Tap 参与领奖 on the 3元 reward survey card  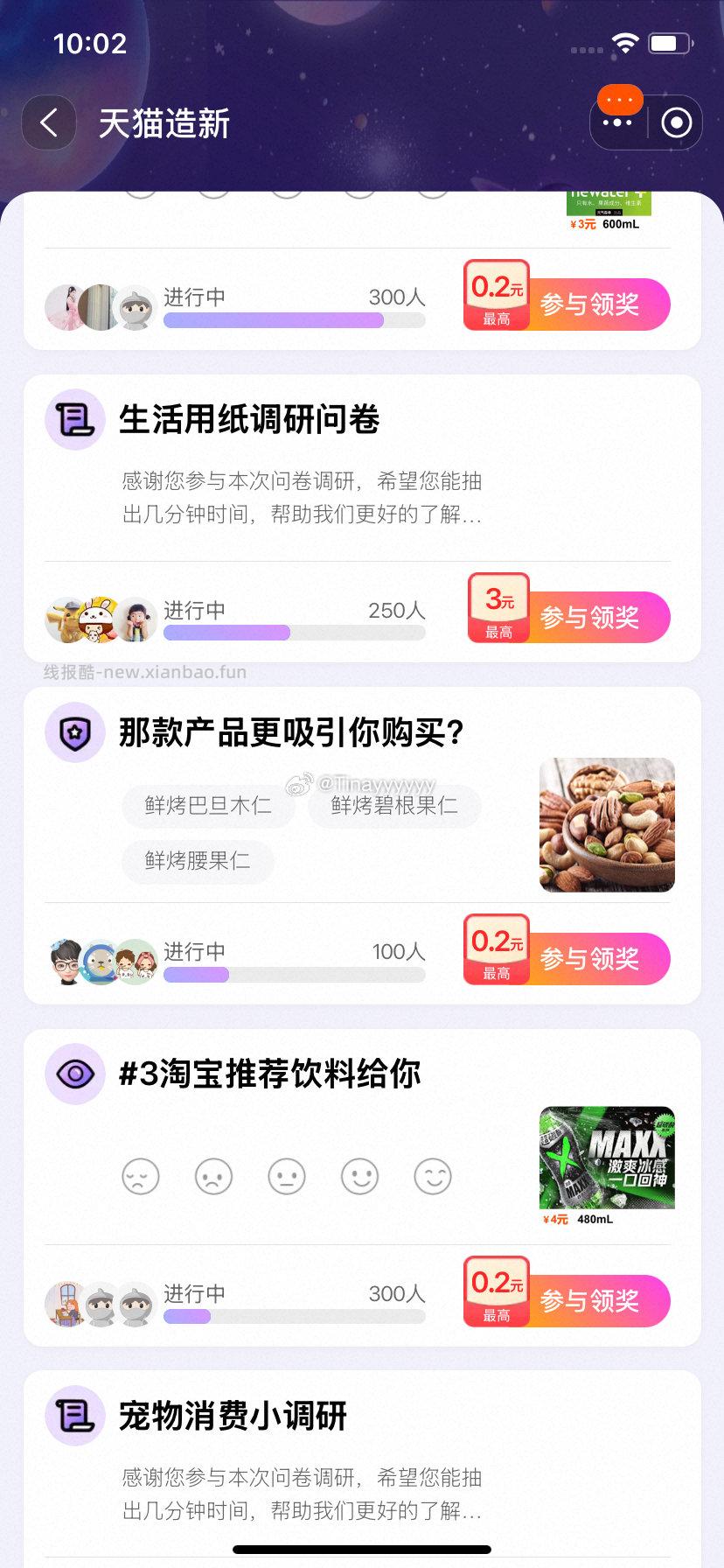[x=595, y=618]
